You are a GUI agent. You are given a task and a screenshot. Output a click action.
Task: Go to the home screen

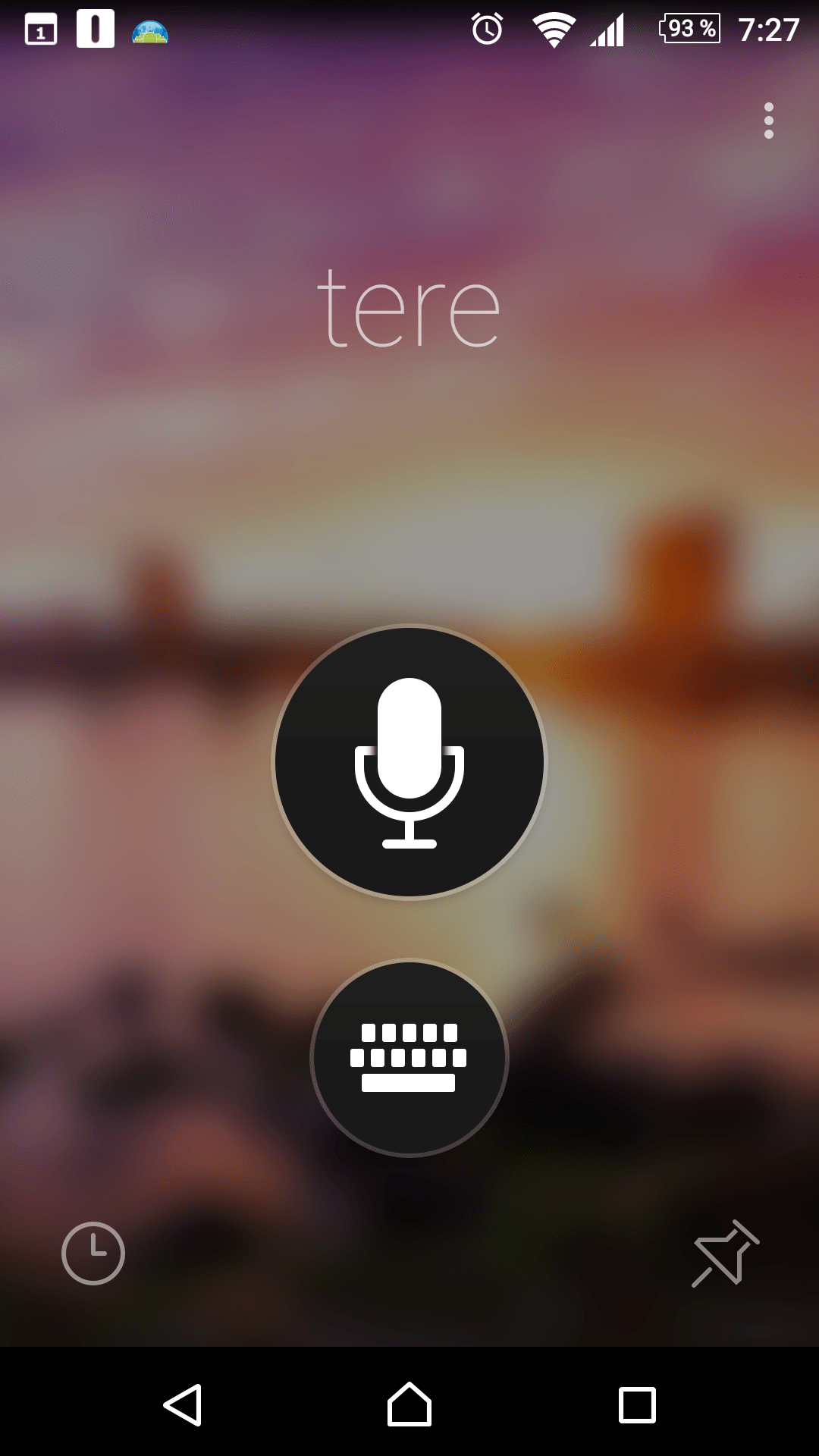click(x=409, y=1405)
